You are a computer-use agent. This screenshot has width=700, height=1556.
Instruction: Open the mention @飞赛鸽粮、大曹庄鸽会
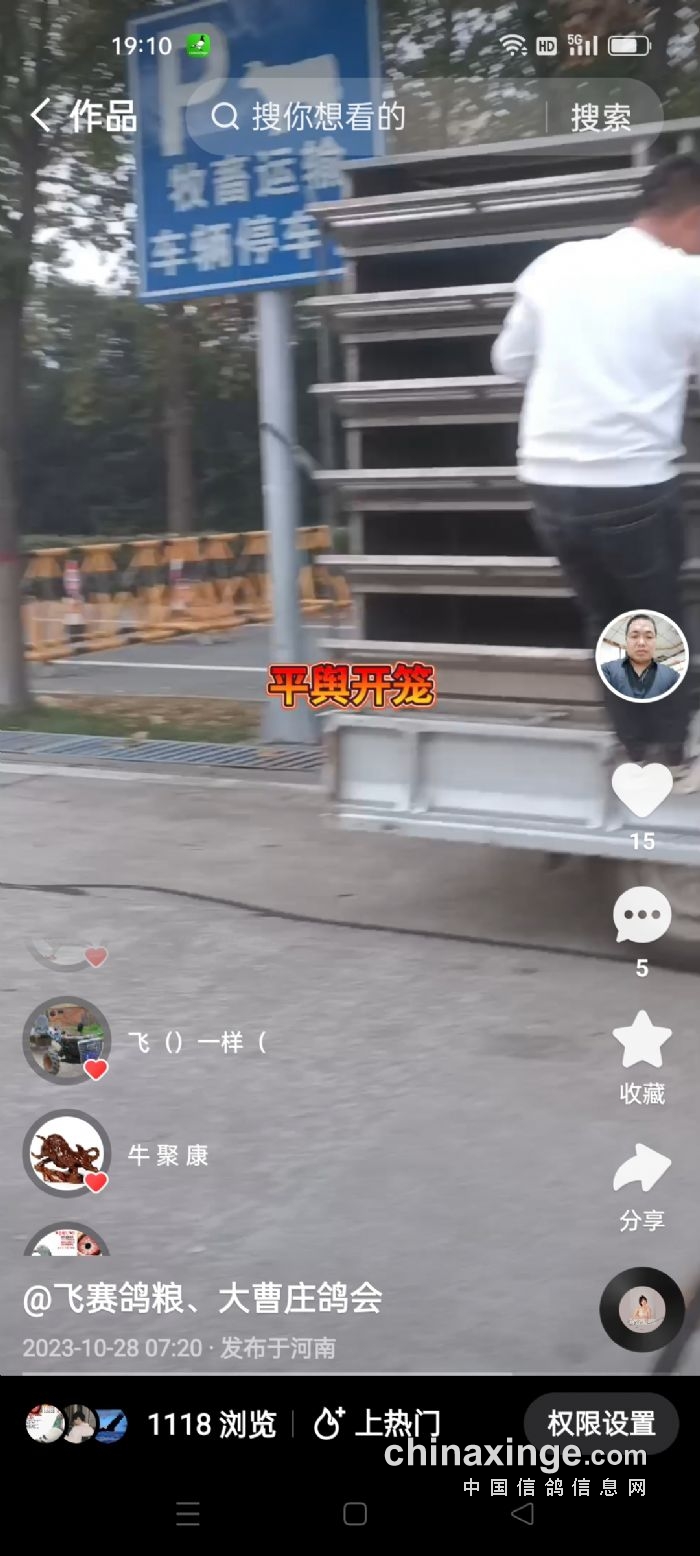point(202,1299)
